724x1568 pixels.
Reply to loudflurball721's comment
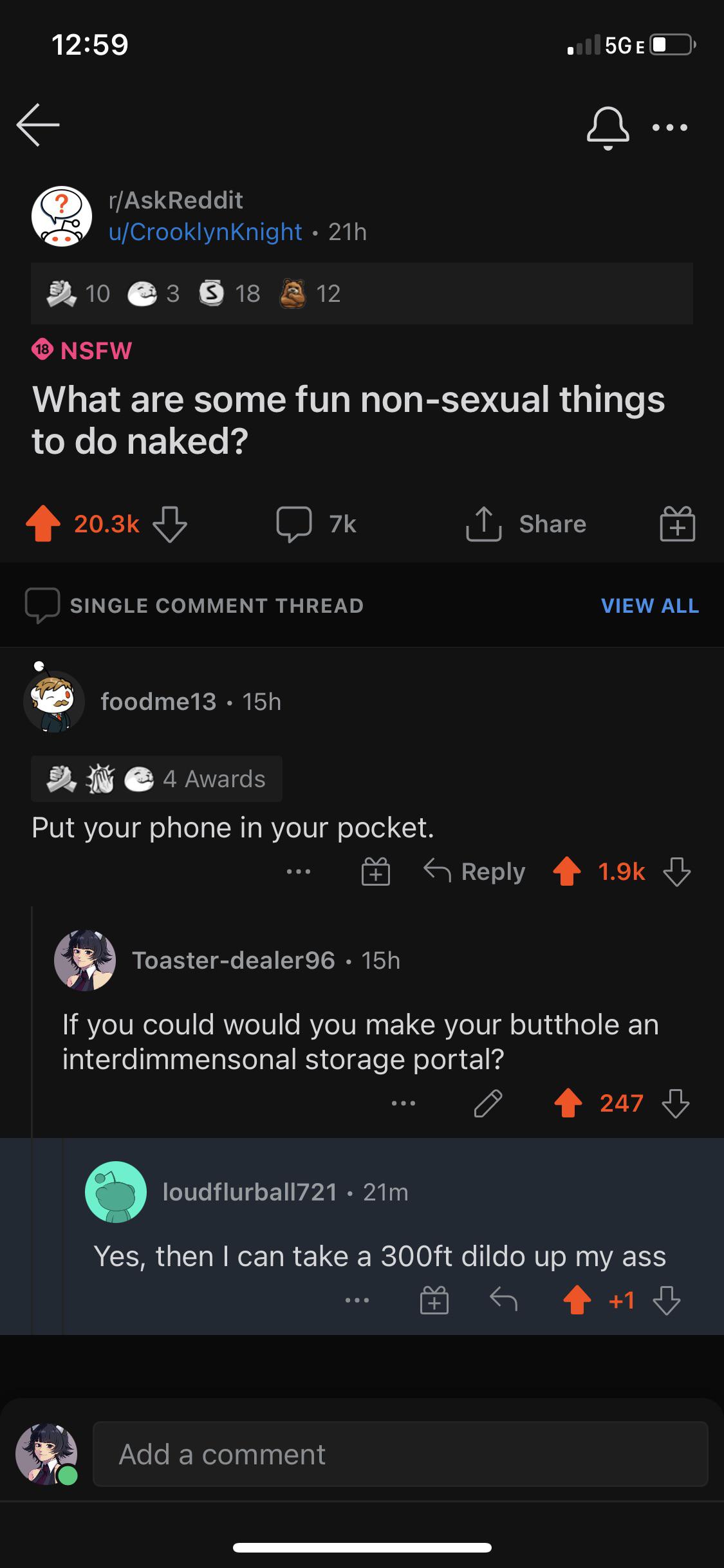(503, 1301)
